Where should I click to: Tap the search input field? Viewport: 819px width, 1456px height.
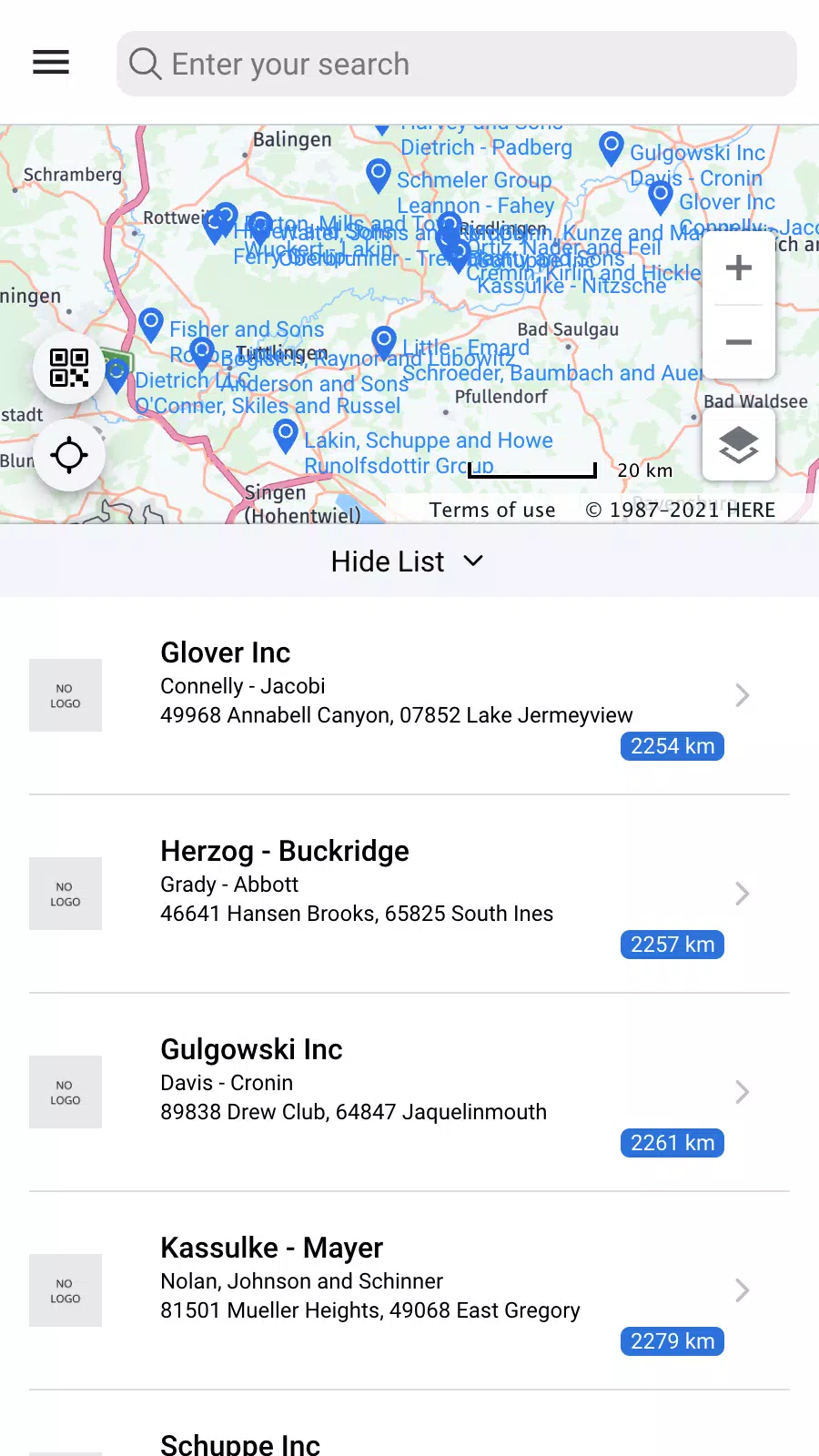click(457, 64)
